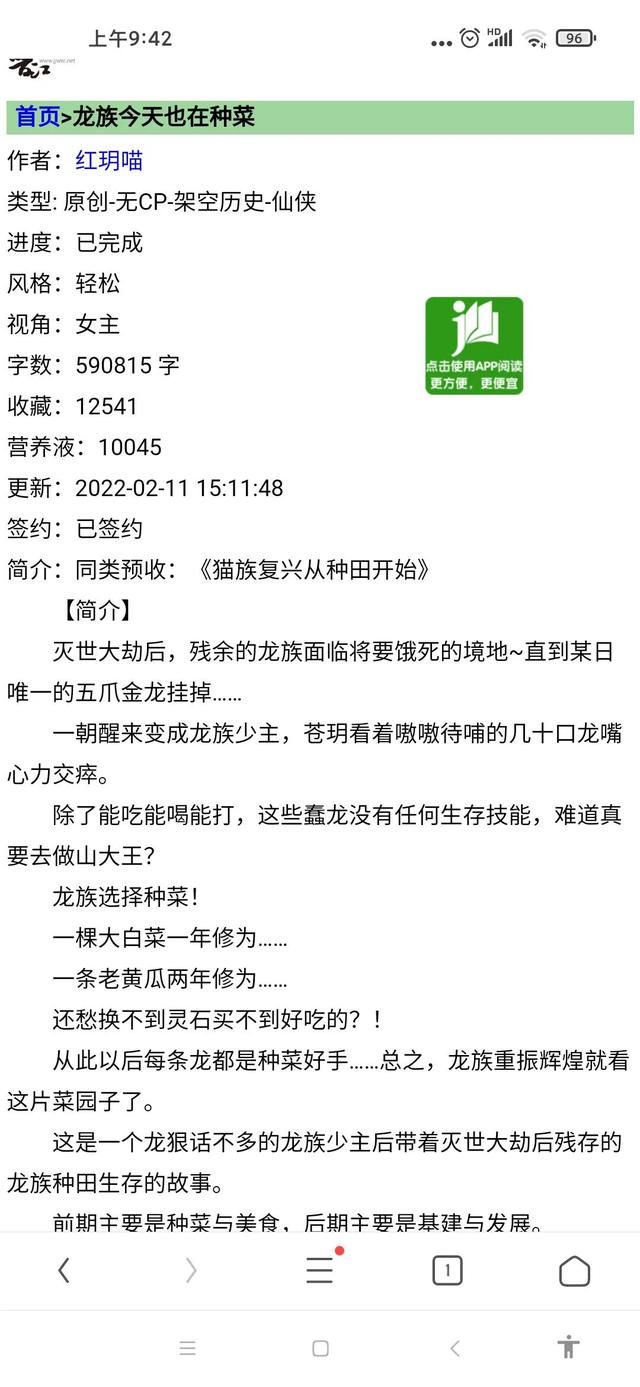The image size is (640, 1387).
Task: Go back in the browser toolbar
Action: tap(64, 1270)
